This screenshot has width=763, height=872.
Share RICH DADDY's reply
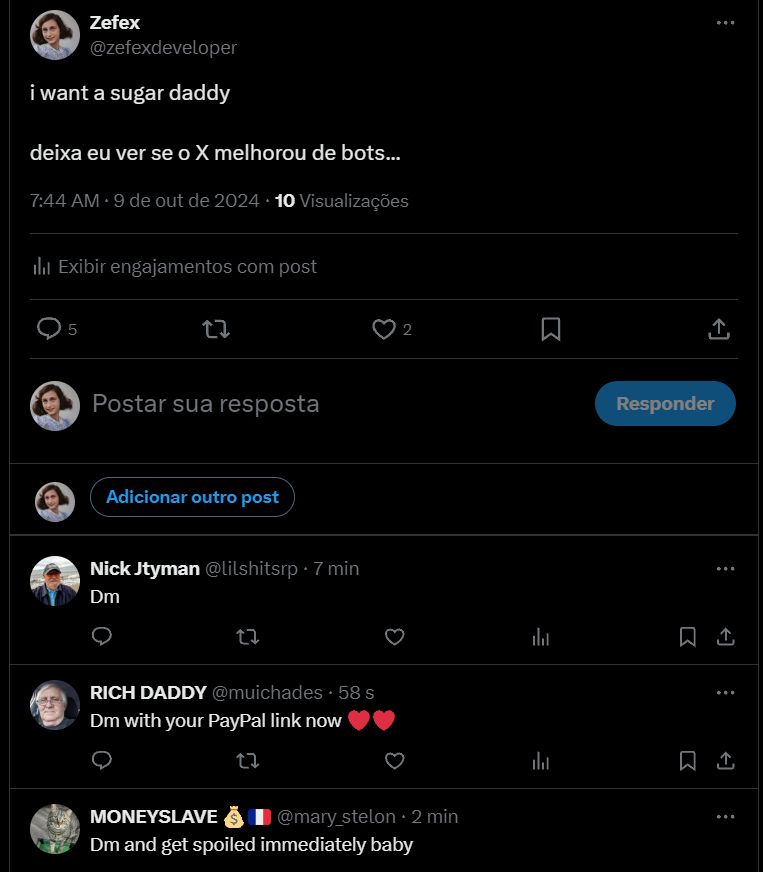(x=726, y=761)
